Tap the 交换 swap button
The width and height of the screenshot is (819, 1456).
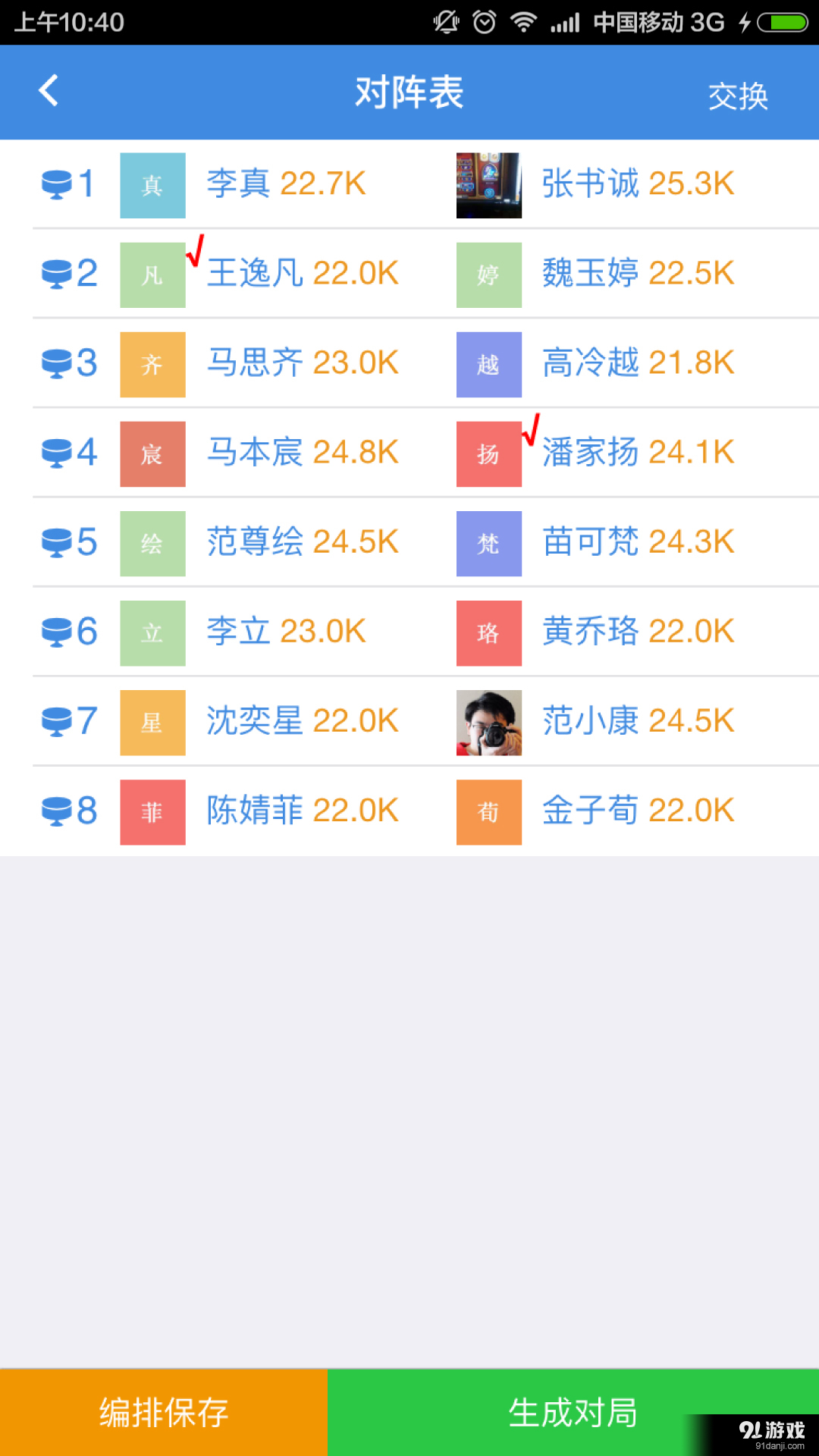click(739, 96)
